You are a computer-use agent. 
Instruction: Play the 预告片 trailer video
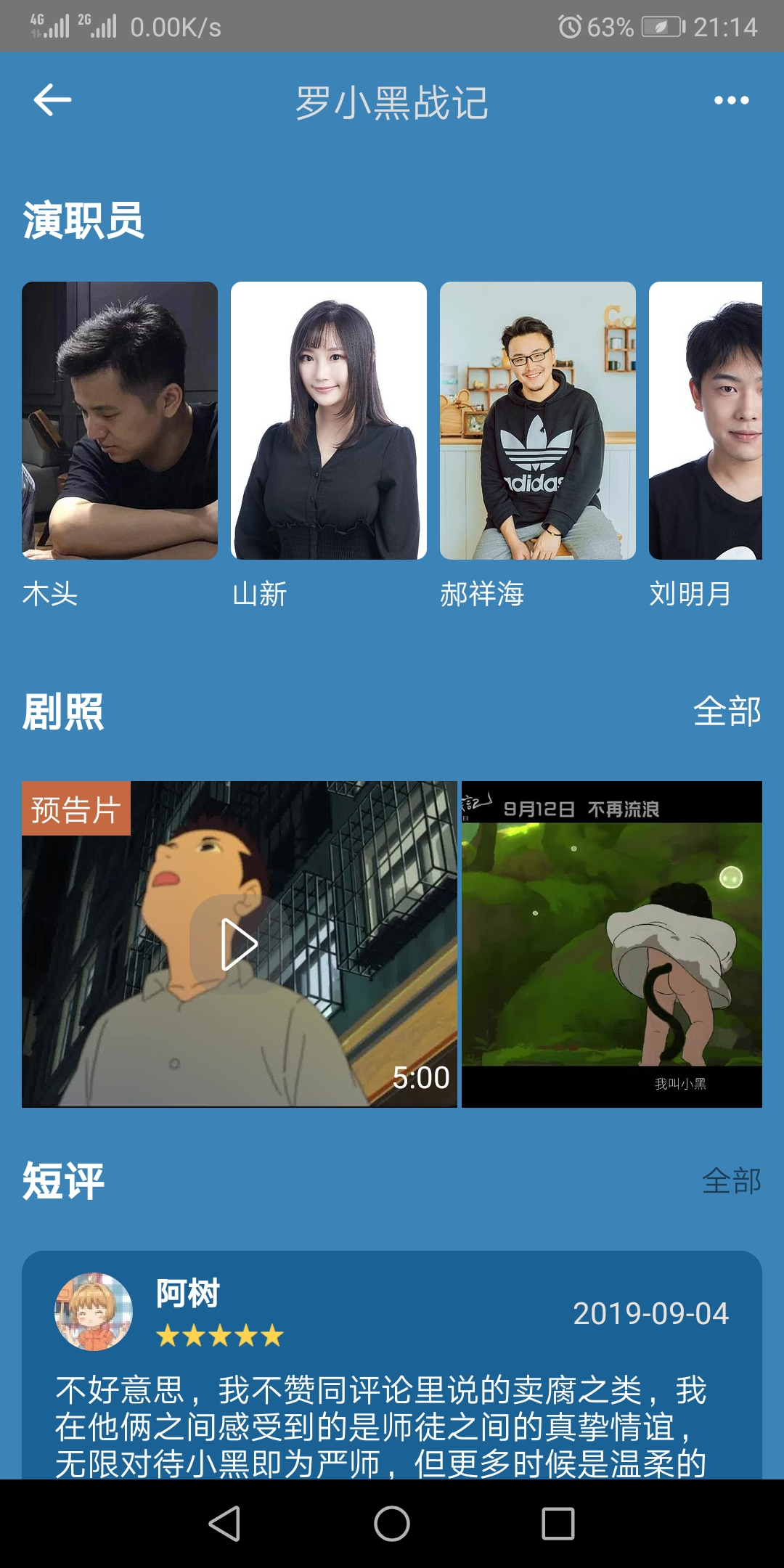coord(240,944)
